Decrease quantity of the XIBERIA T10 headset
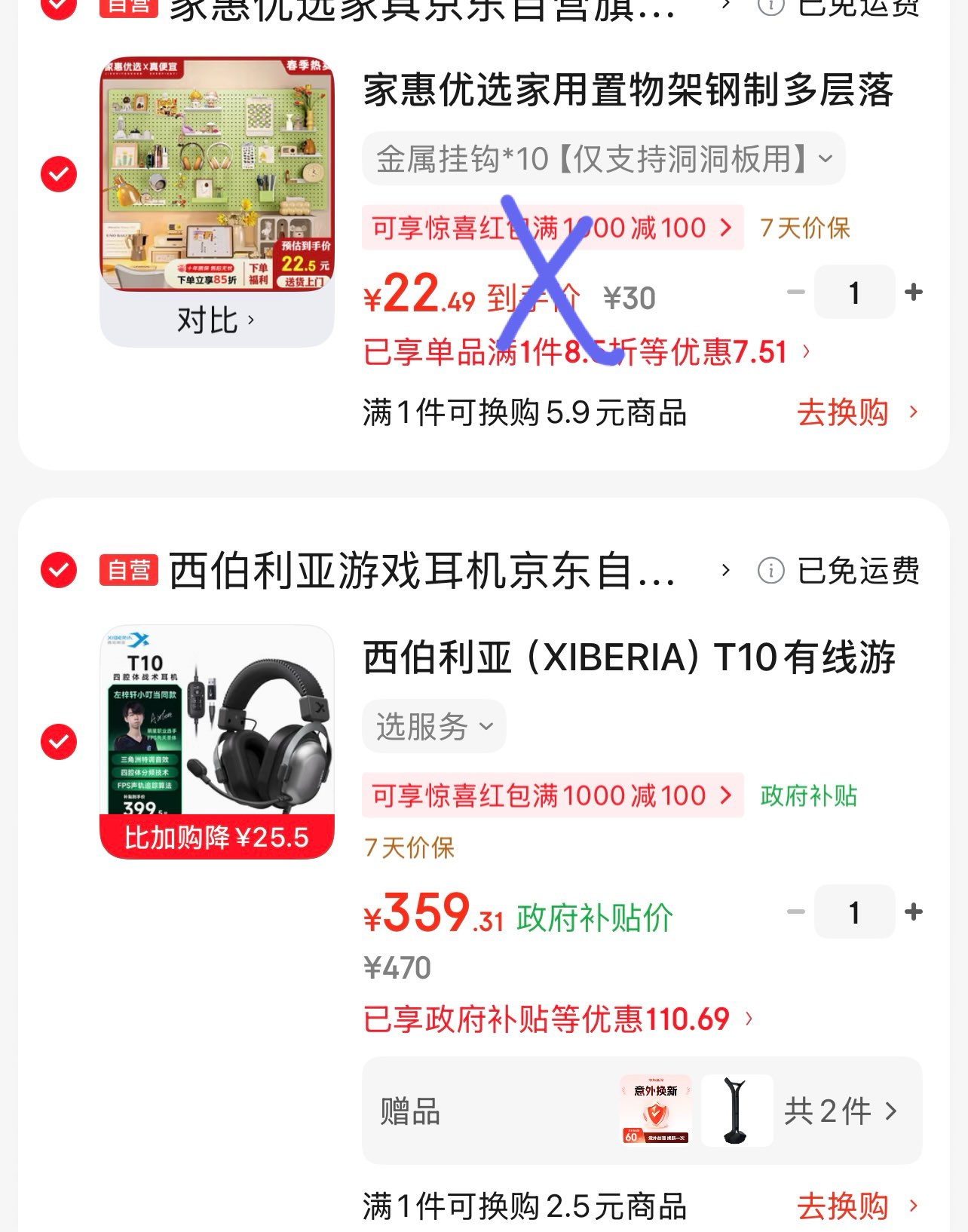The image size is (968, 1232). (795, 912)
